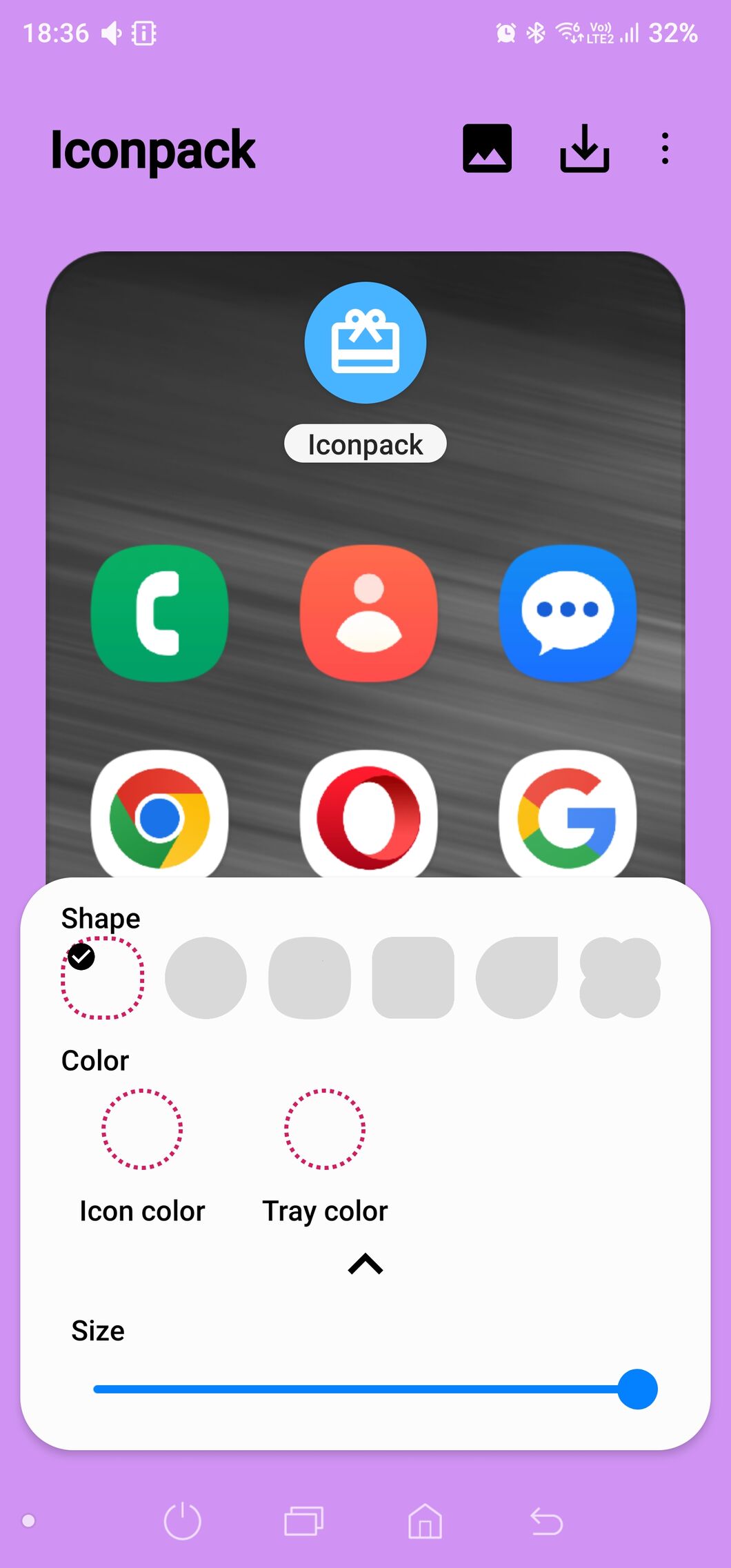The image size is (731, 1568).
Task: Choose the squircle icon shape
Action: (x=310, y=977)
